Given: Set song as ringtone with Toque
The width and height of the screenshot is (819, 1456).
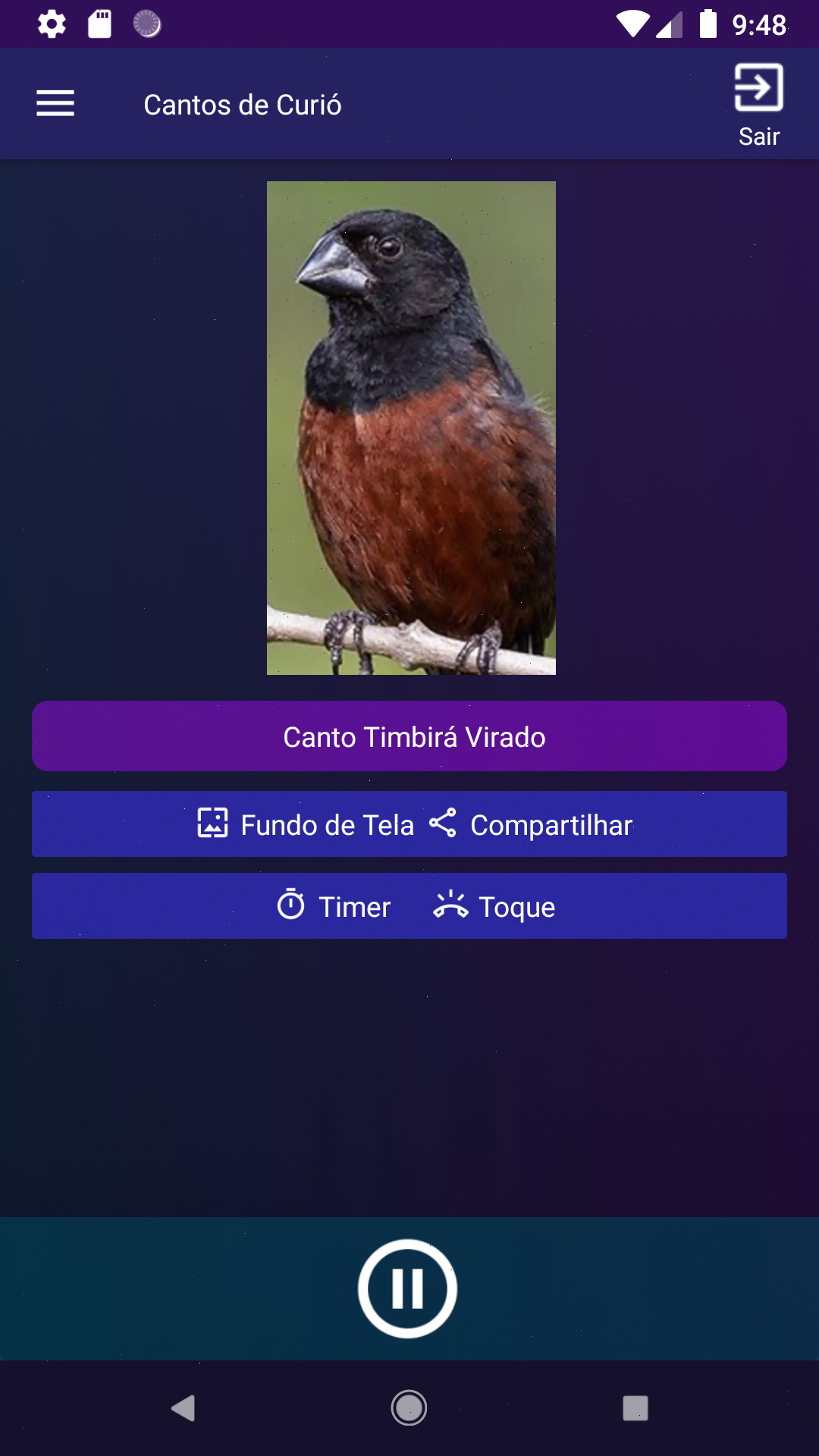Looking at the screenshot, I should (494, 906).
